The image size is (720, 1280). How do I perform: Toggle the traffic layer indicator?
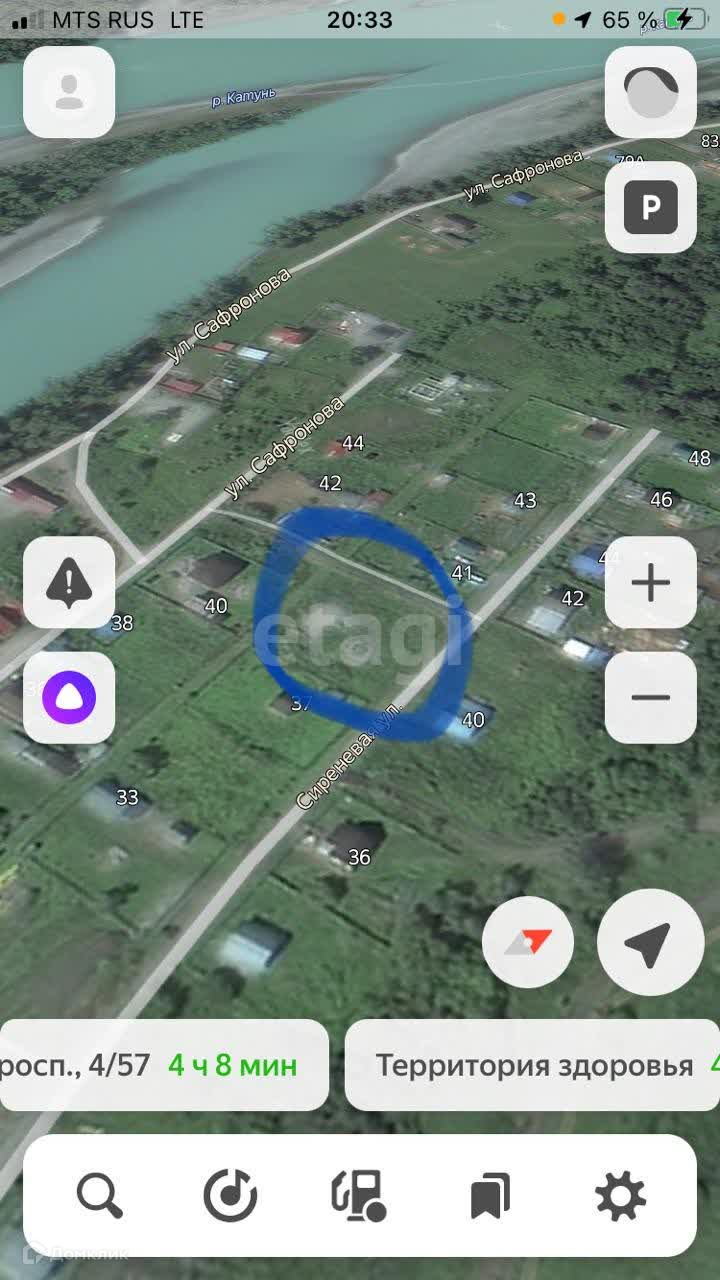click(x=651, y=92)
